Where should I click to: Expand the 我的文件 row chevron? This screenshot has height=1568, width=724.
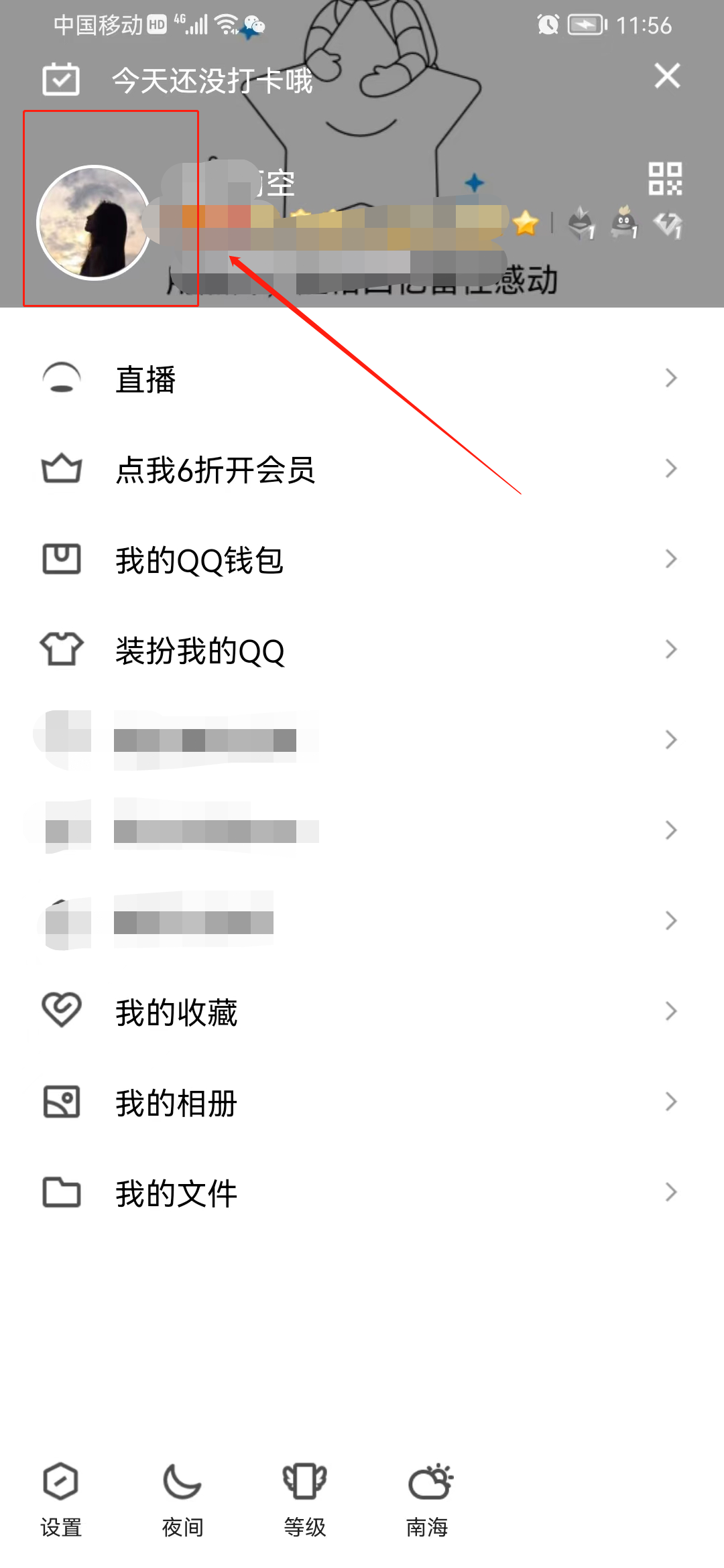[672, 1191]
